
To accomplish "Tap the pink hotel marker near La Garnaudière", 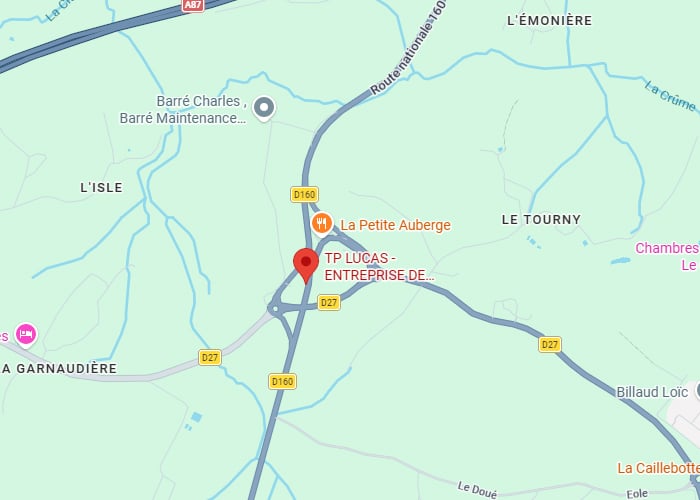I will point(25,334).
